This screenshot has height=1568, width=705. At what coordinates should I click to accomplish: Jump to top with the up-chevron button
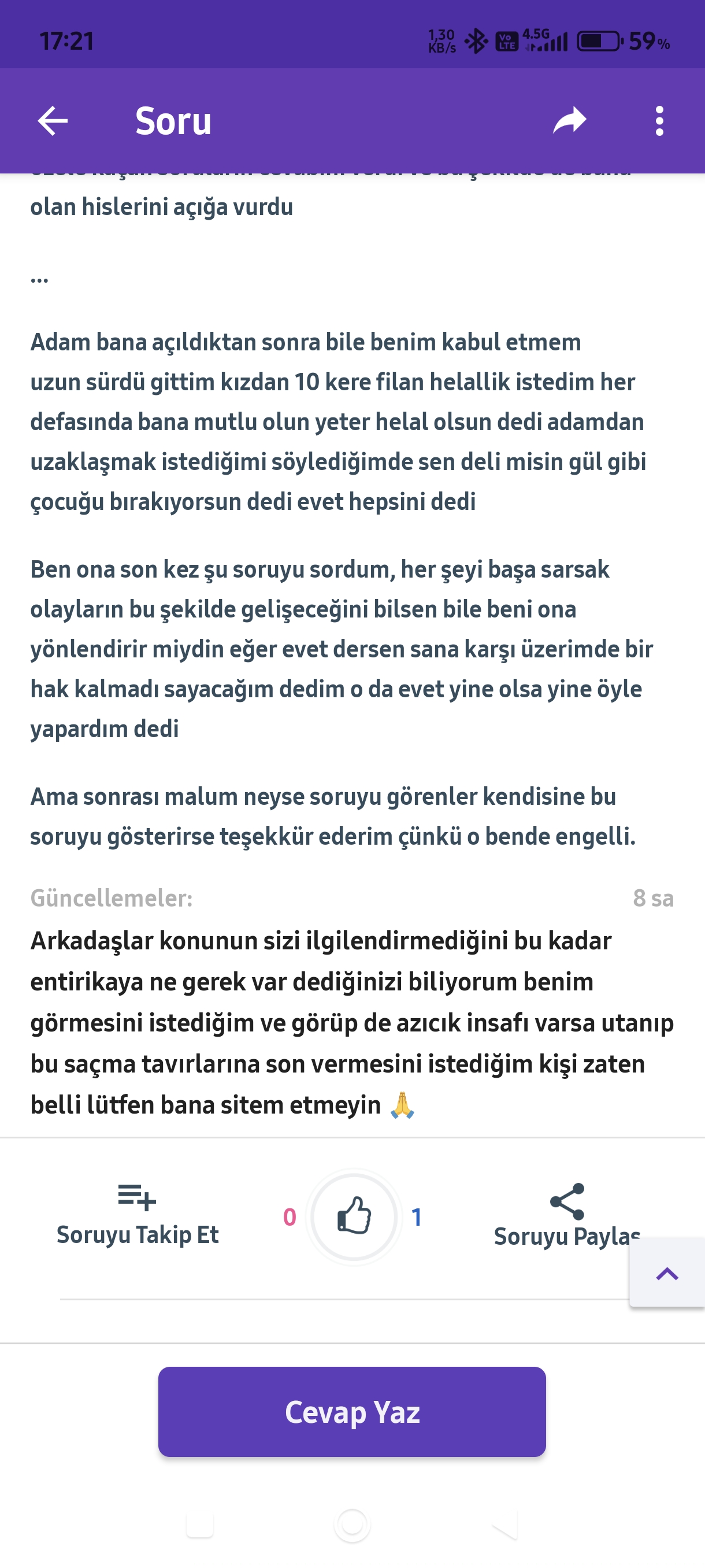pyautogui.click(x=667, y=1272)
